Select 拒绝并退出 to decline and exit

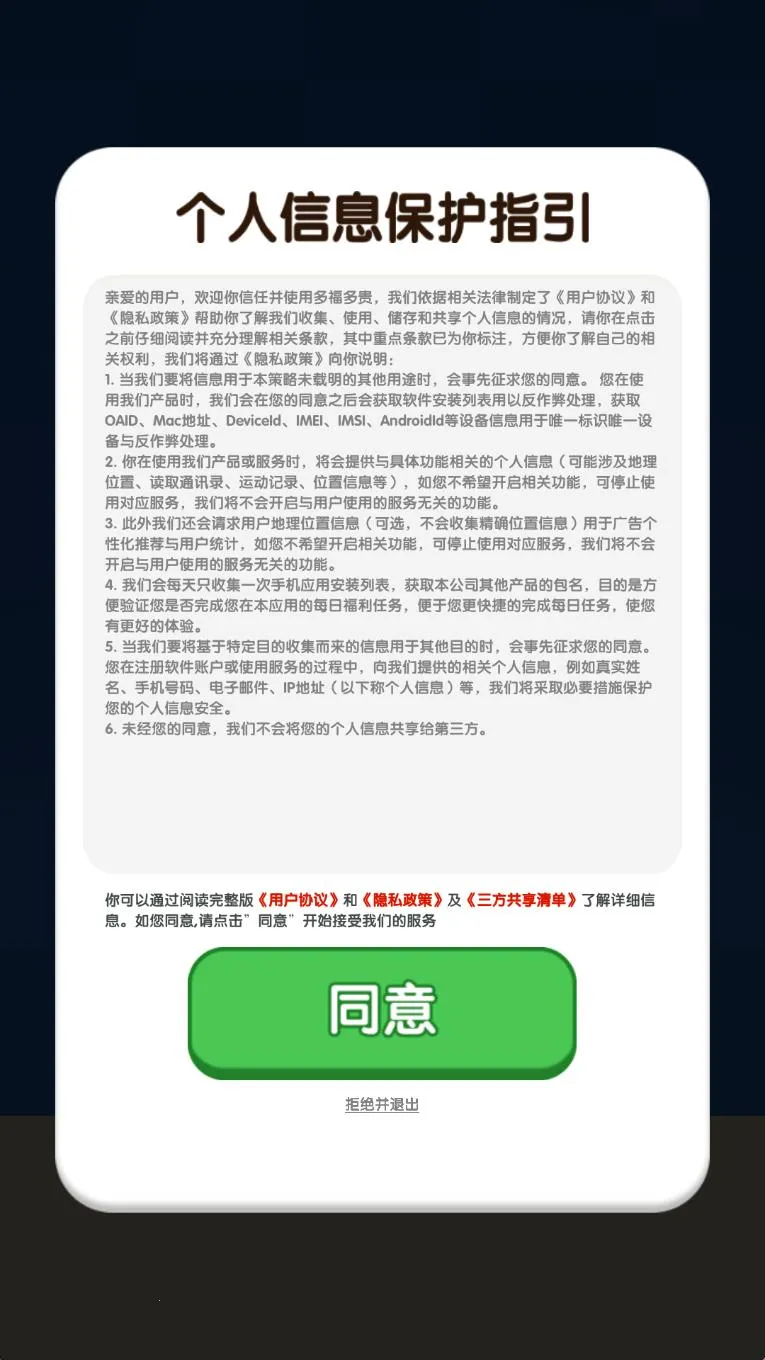pyautogui.click(x=382, y=1105)
